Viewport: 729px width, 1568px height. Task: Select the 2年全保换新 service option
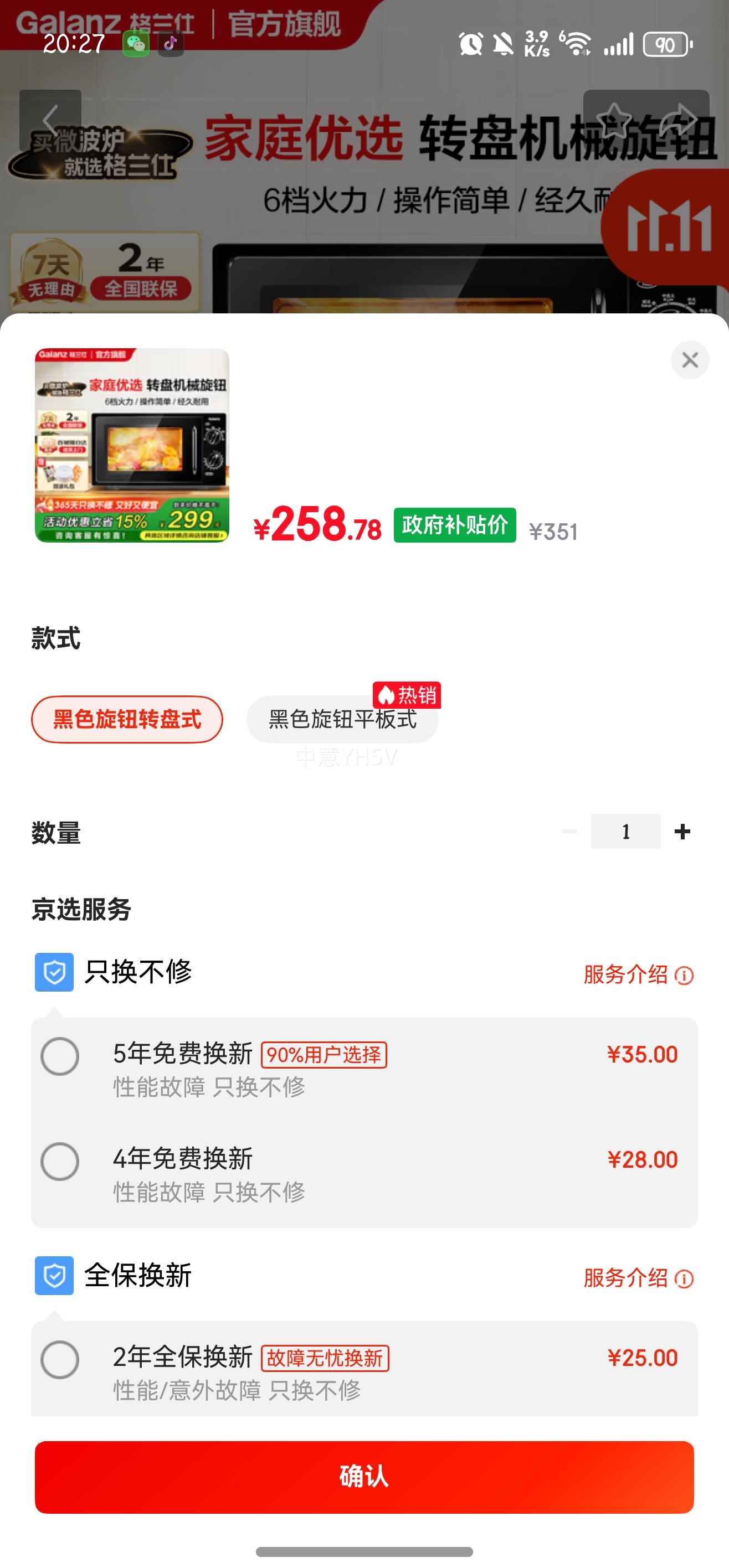tap(60, 1359)
